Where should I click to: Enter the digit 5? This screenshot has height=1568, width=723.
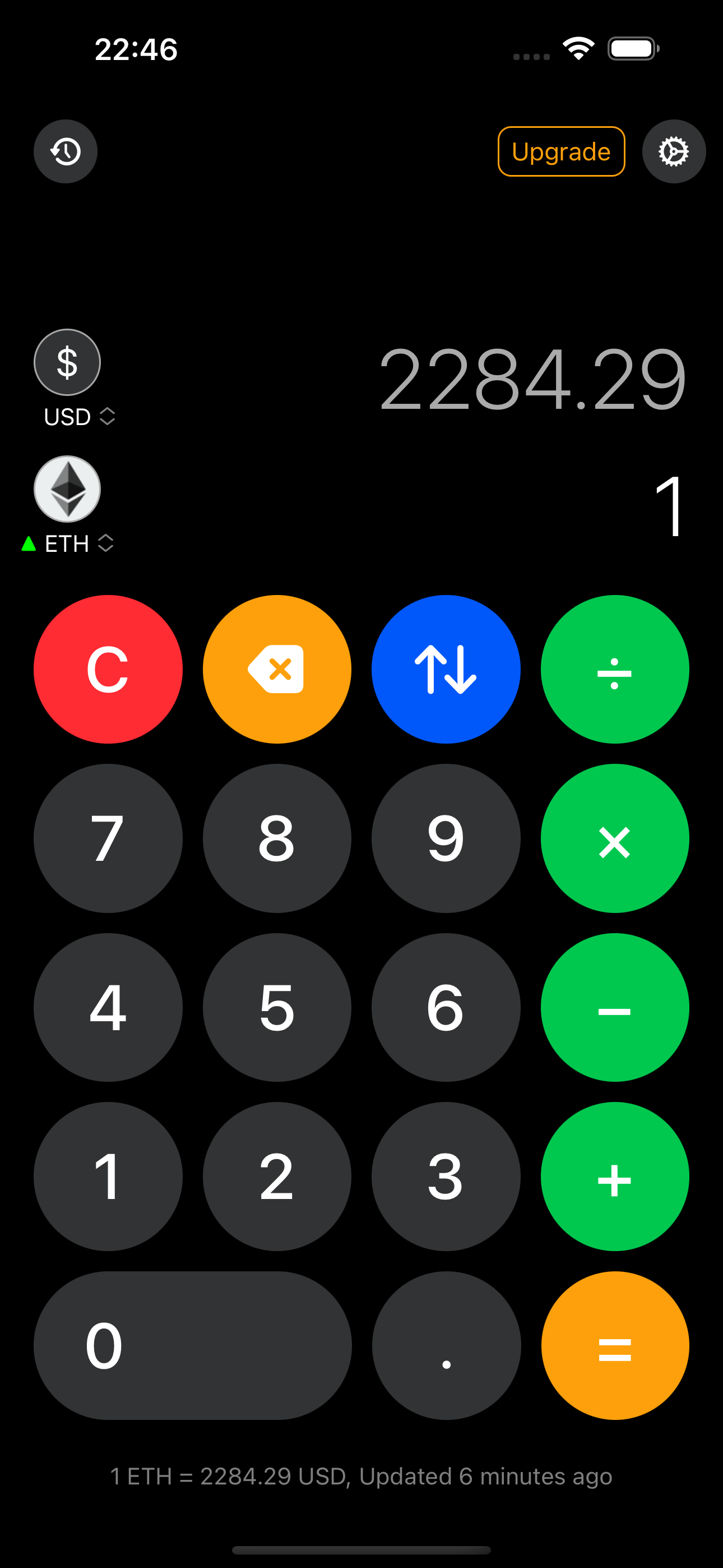pos(277,1007)
